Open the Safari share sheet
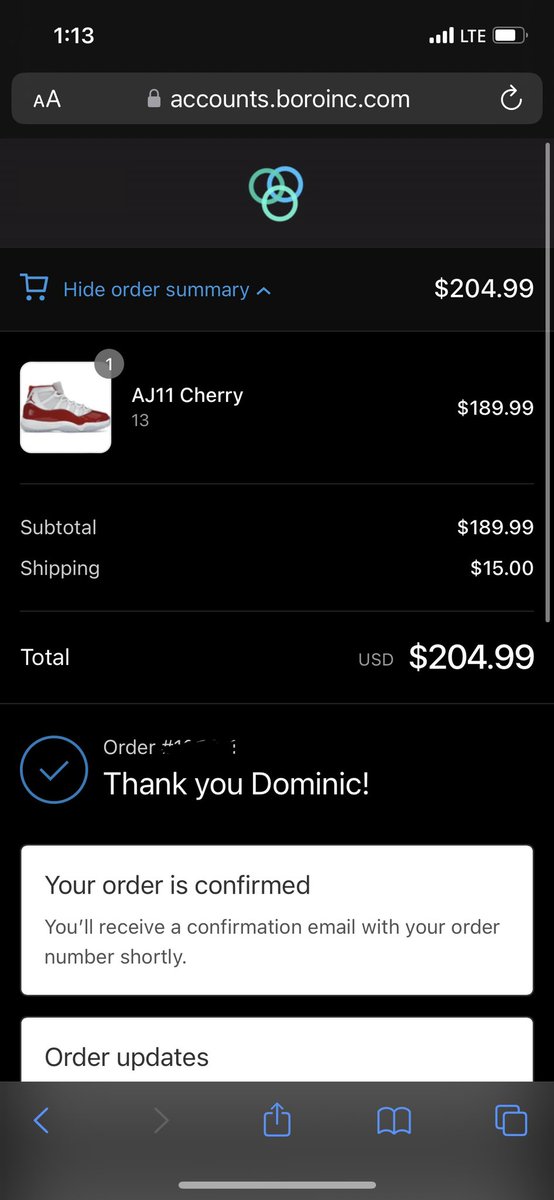 click(x=277, y=1119)
